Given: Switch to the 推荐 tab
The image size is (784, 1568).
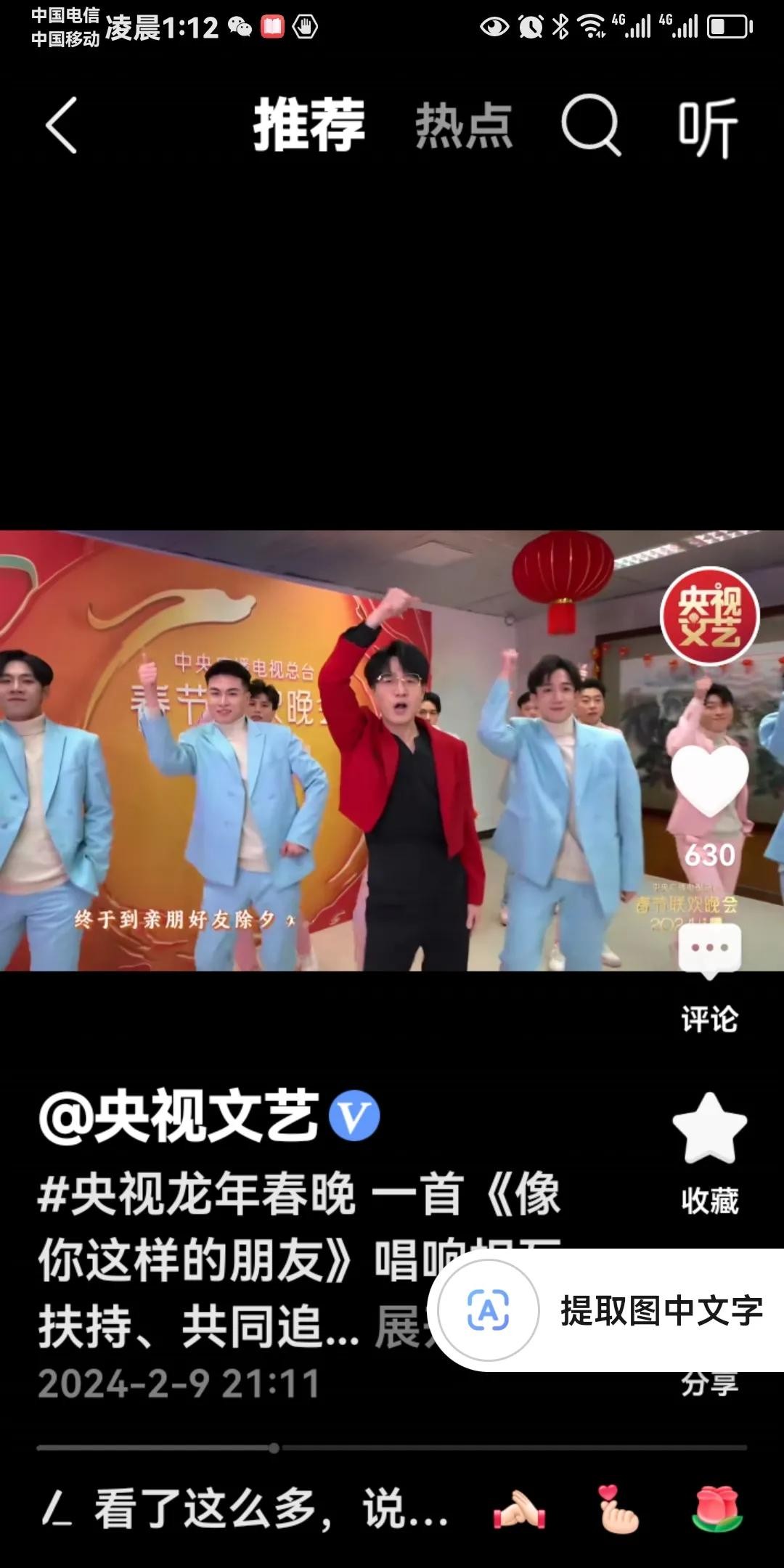Looking at the screenshot, I should pos(309,126).
